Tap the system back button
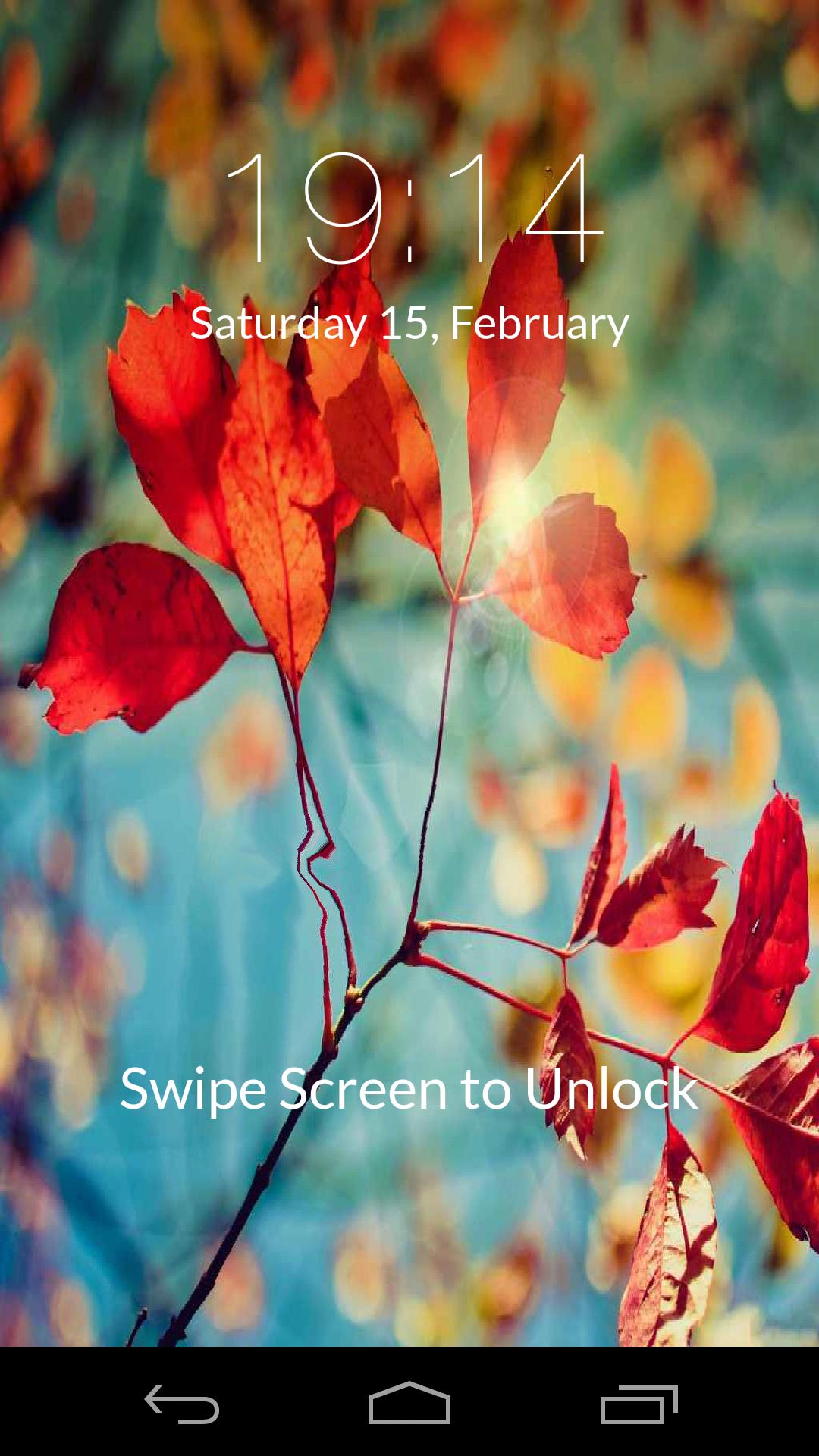 182,1404
